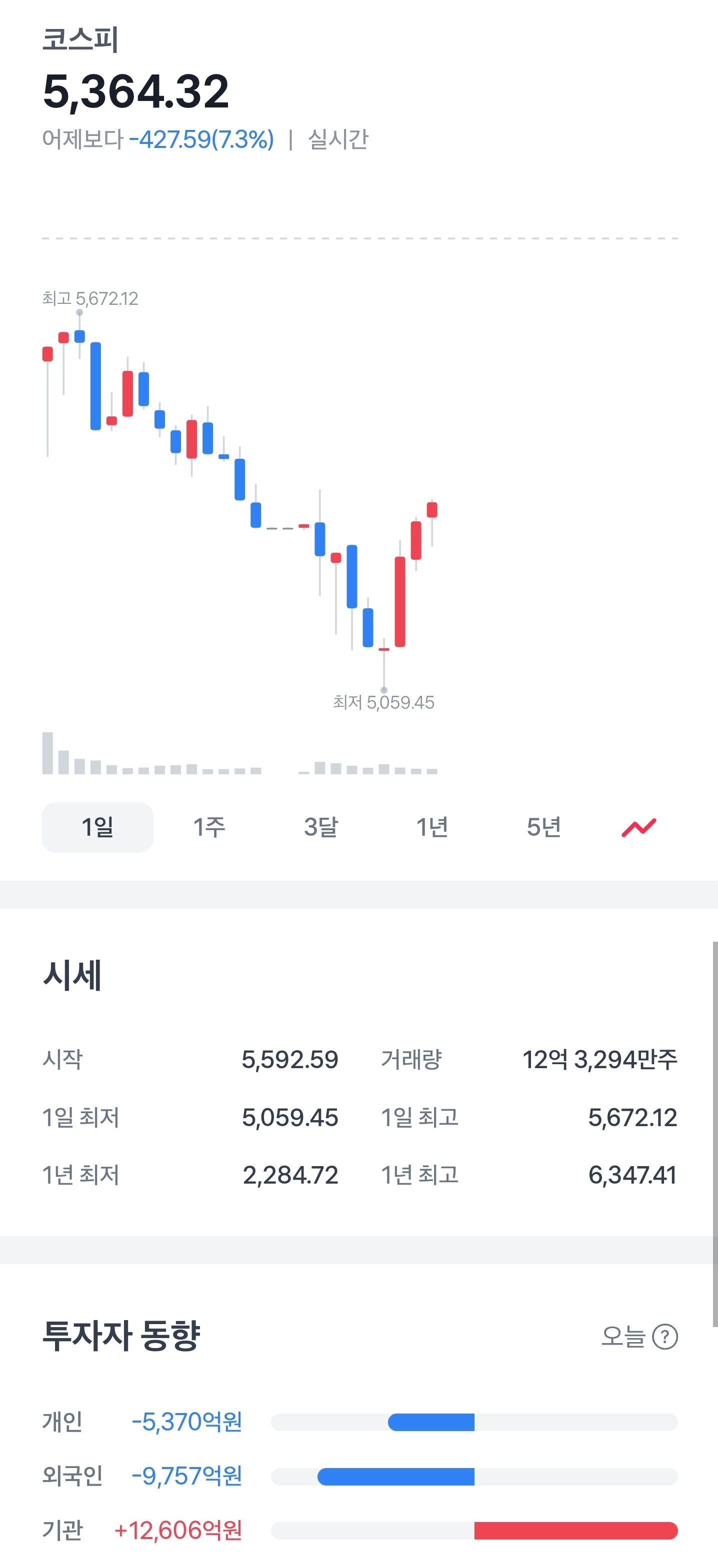Toggle the line chart view icon
The height and width of the screenshot is (1568, 718).
tap(638, 827)
